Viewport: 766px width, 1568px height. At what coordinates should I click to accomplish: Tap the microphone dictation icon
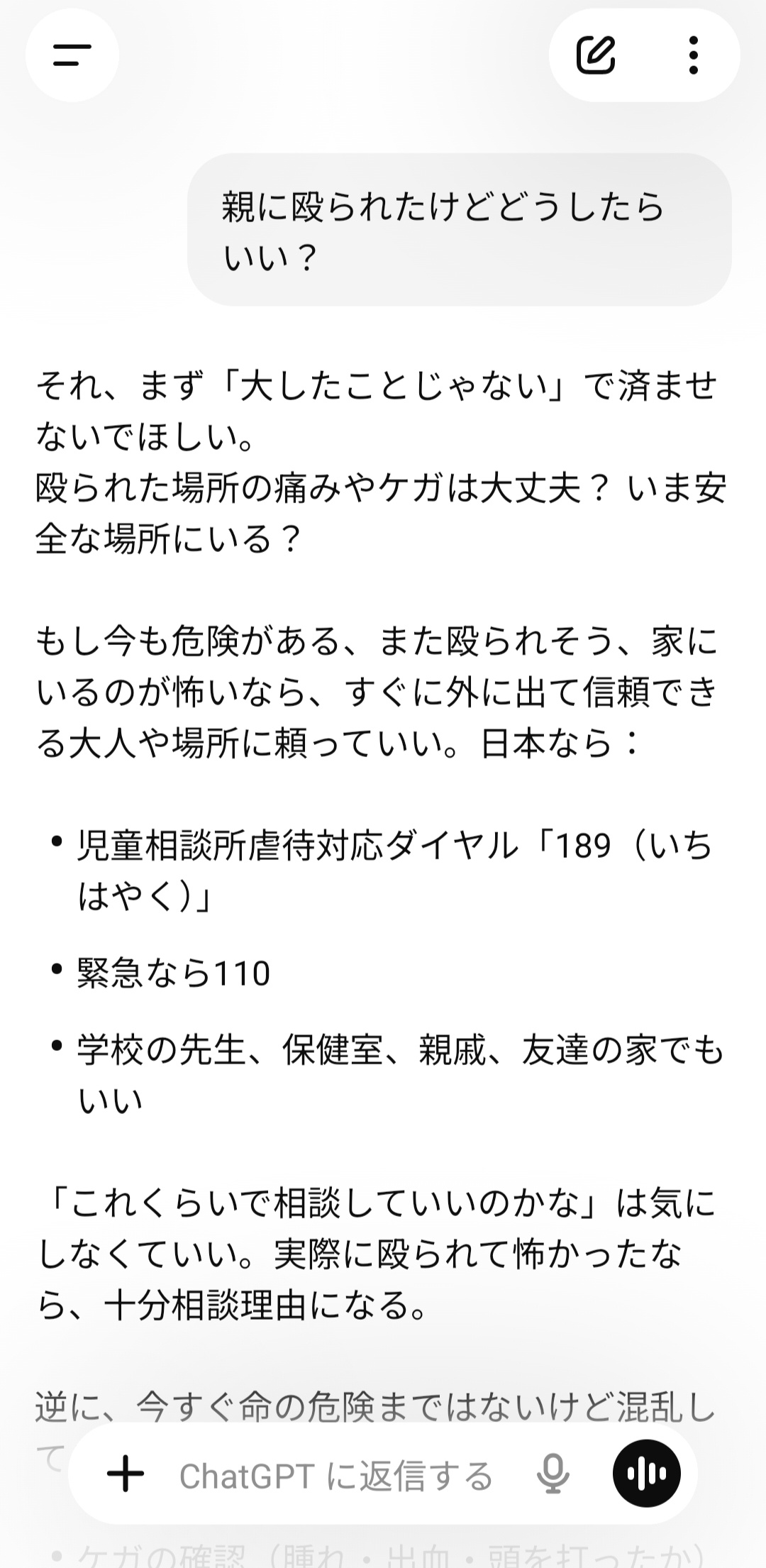click(x=553, y=1474)
